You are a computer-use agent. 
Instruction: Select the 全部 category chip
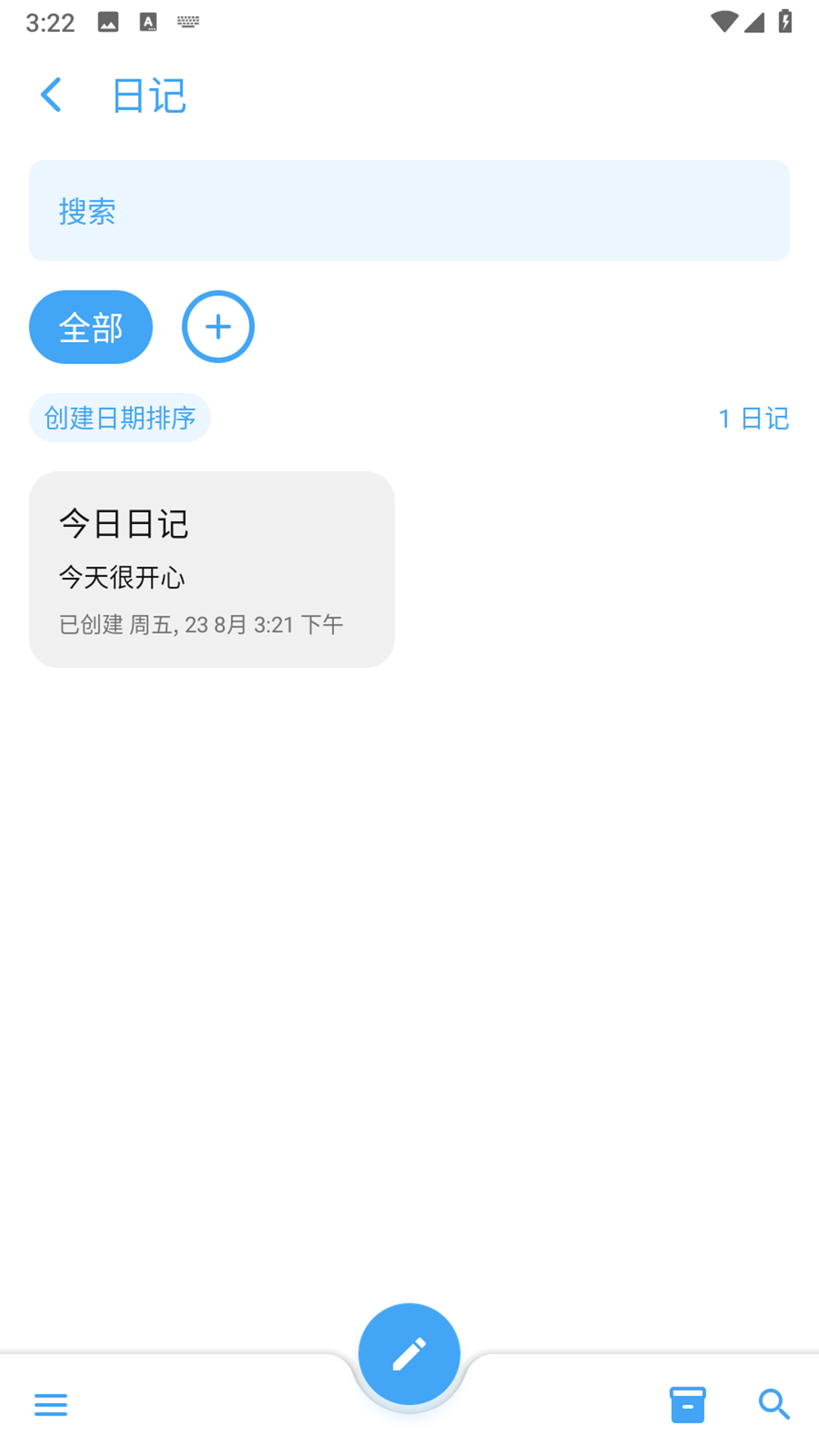[91, 328]
